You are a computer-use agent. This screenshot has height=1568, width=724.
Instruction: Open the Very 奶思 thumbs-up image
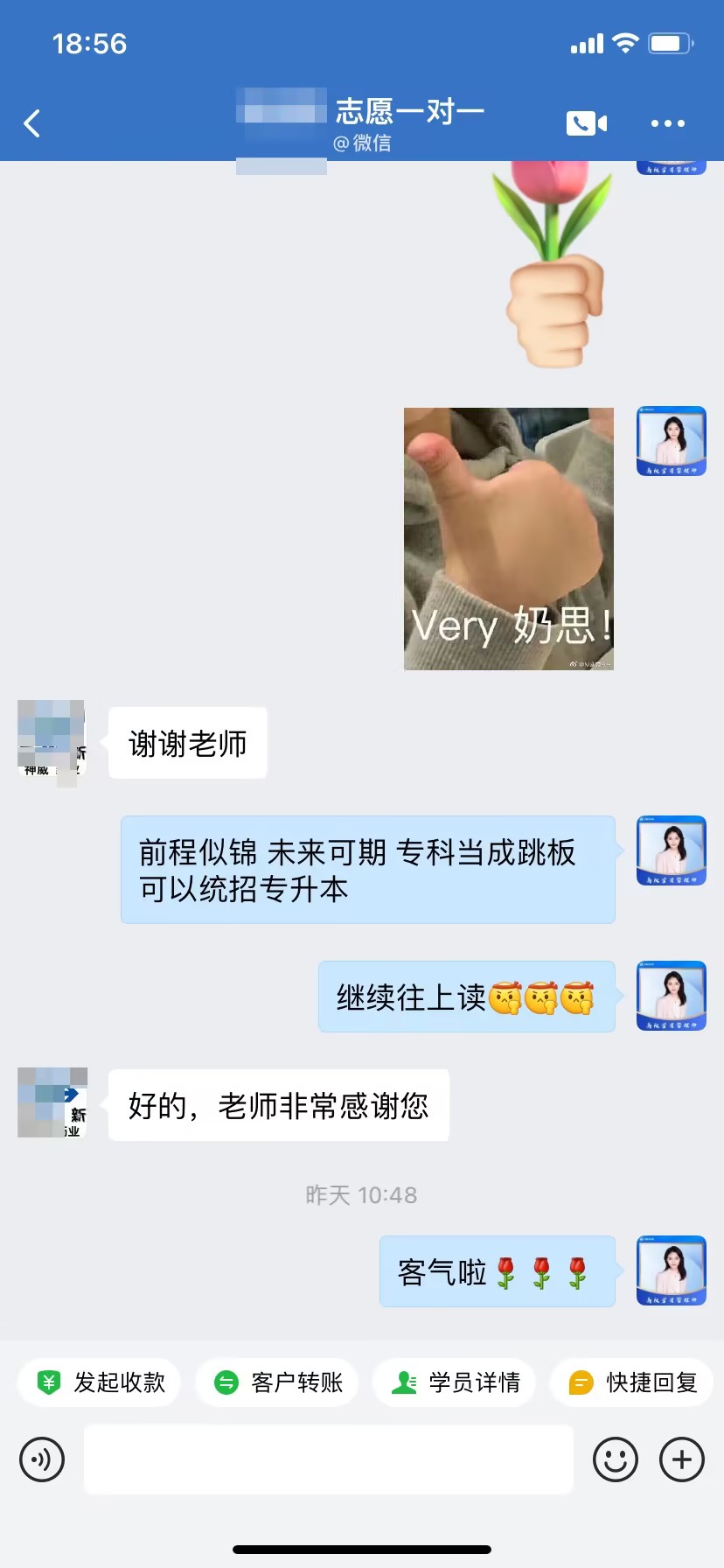pos(508,539)
